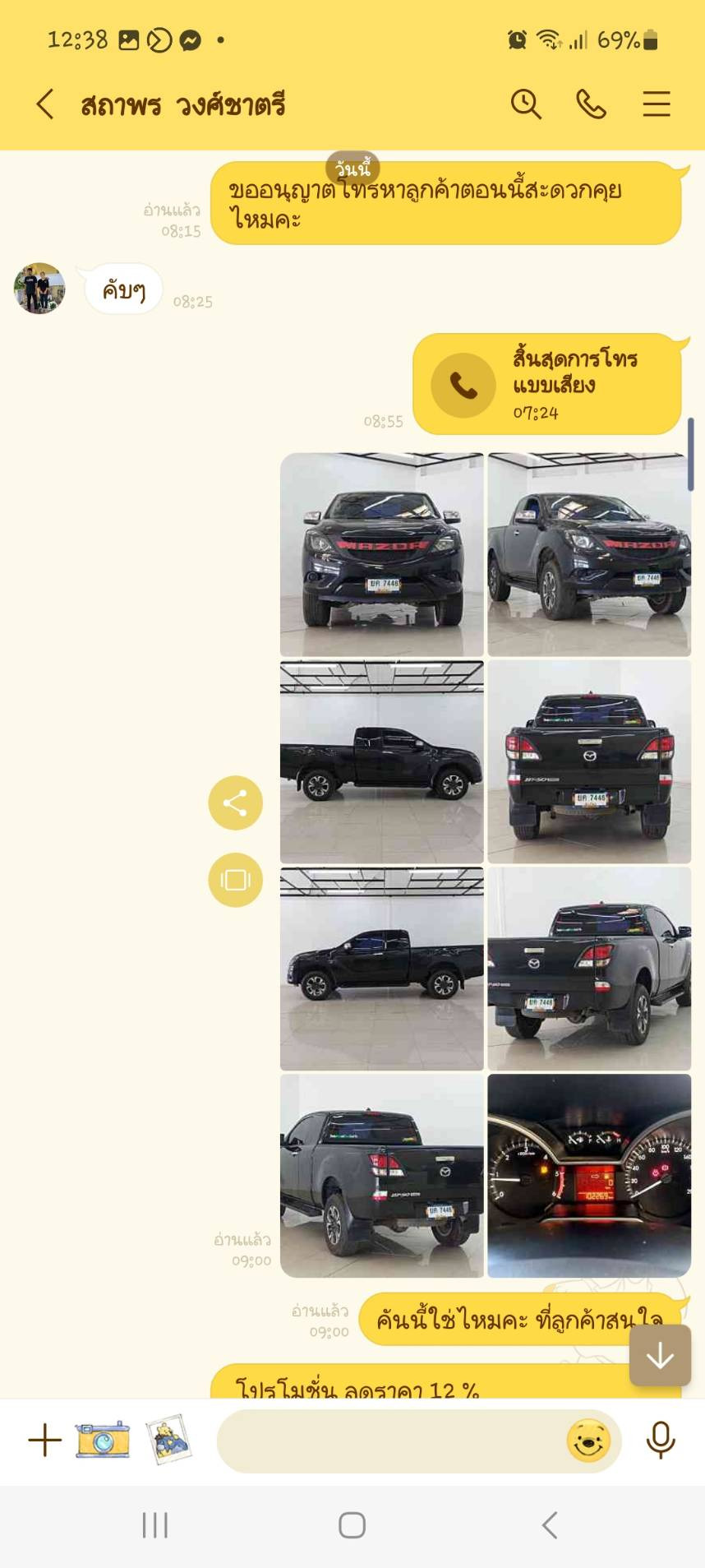Image resolution: width=705 pixels, height=1568 pixels.
Task: Open the photo gallery picker
Action: click(168, 1441)
